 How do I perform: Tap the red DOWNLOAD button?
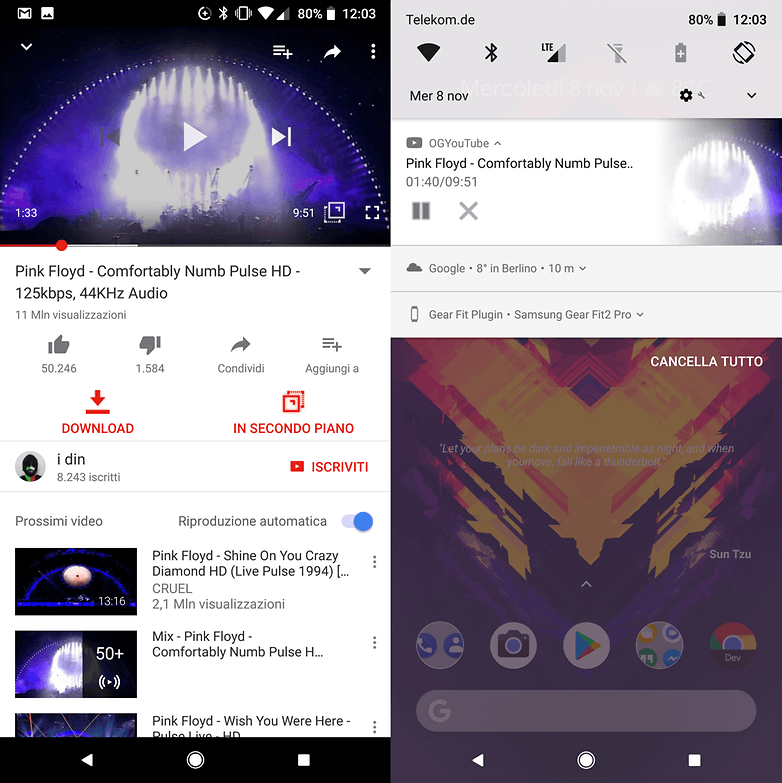tap(98, 413)
